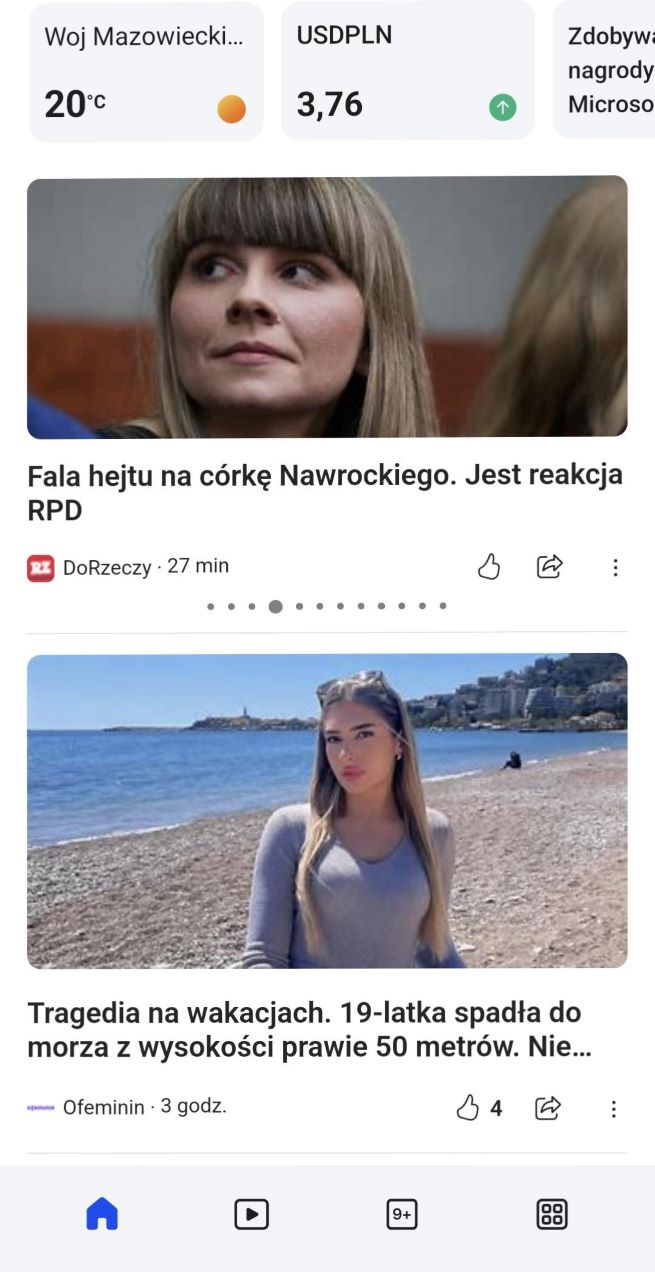
Task: Open the Woj Mazowiecki weather card
Action: [145, 72]
